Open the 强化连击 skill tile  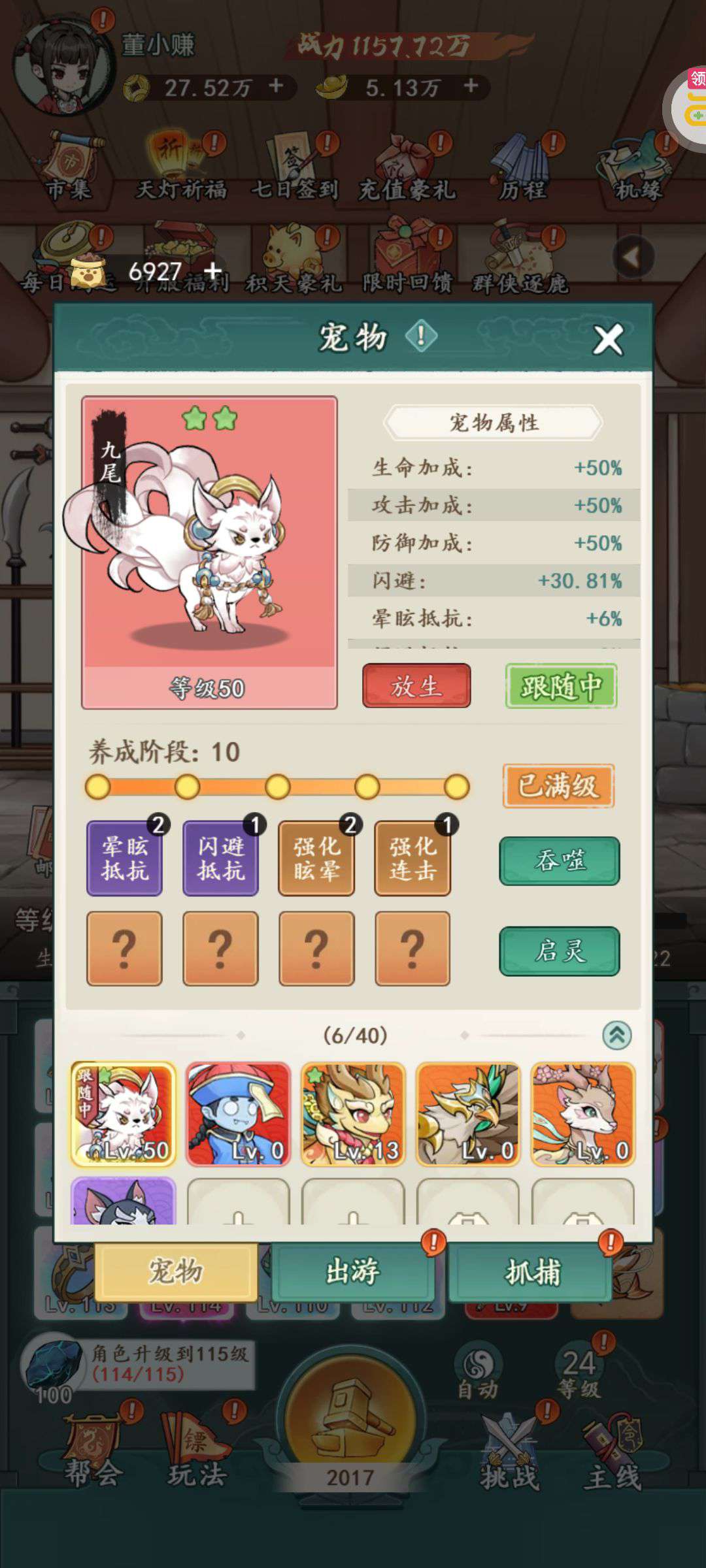coord(412,858)
